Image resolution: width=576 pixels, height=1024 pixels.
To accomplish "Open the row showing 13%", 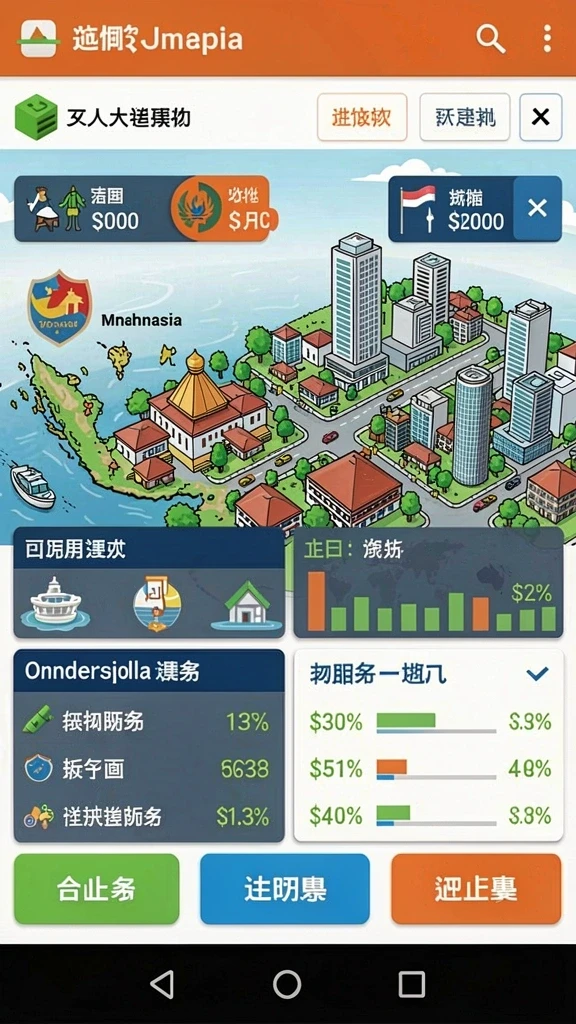I will pyautogui.click(x=149, y=722).
